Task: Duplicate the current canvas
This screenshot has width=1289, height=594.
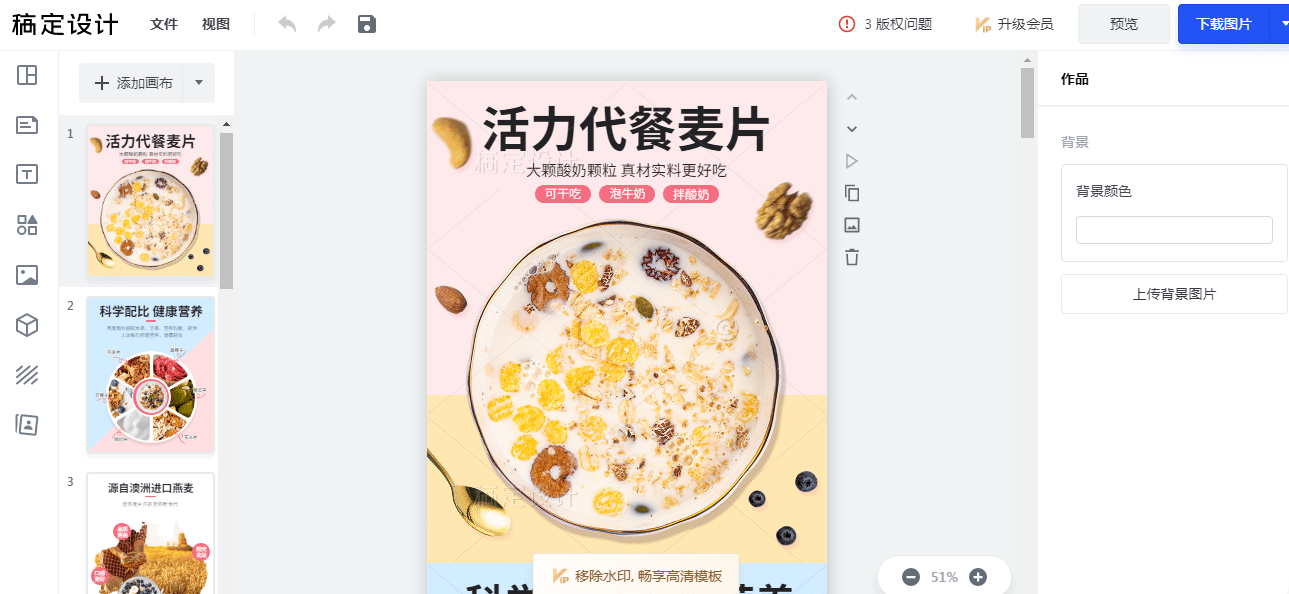Action: (852, 193)
